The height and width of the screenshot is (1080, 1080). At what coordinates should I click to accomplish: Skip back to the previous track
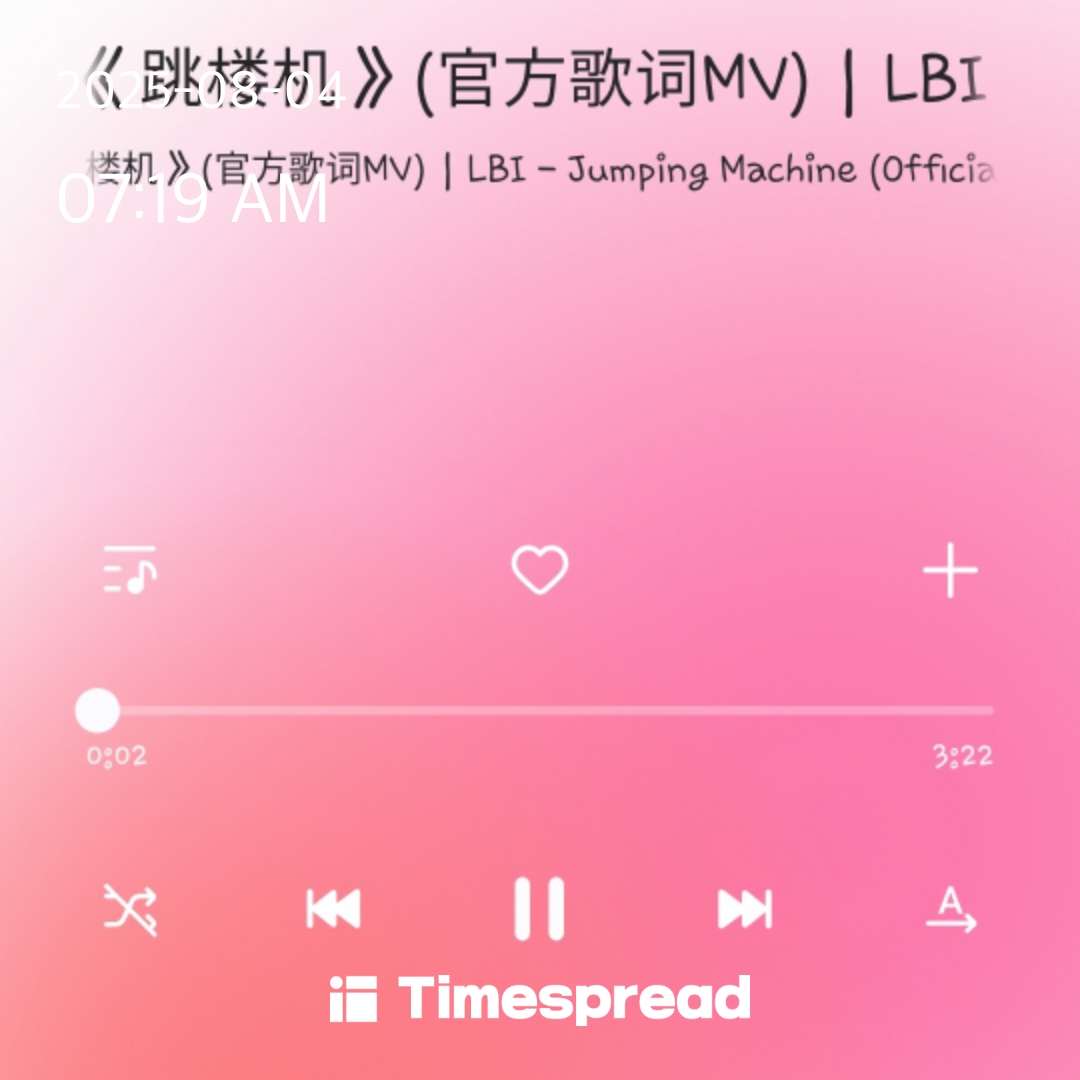[x=333, y=910]
